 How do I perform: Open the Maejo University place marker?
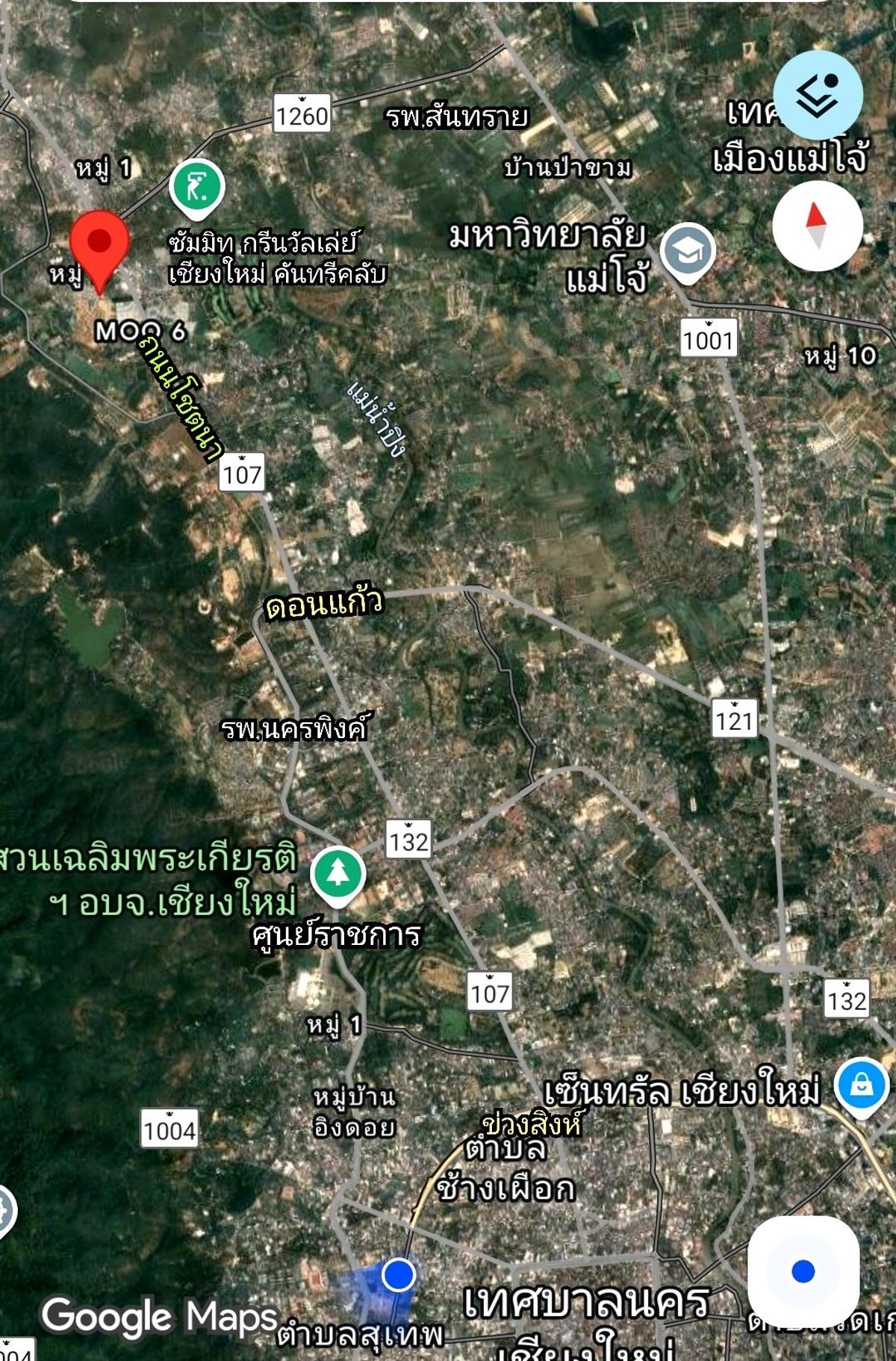688,252
